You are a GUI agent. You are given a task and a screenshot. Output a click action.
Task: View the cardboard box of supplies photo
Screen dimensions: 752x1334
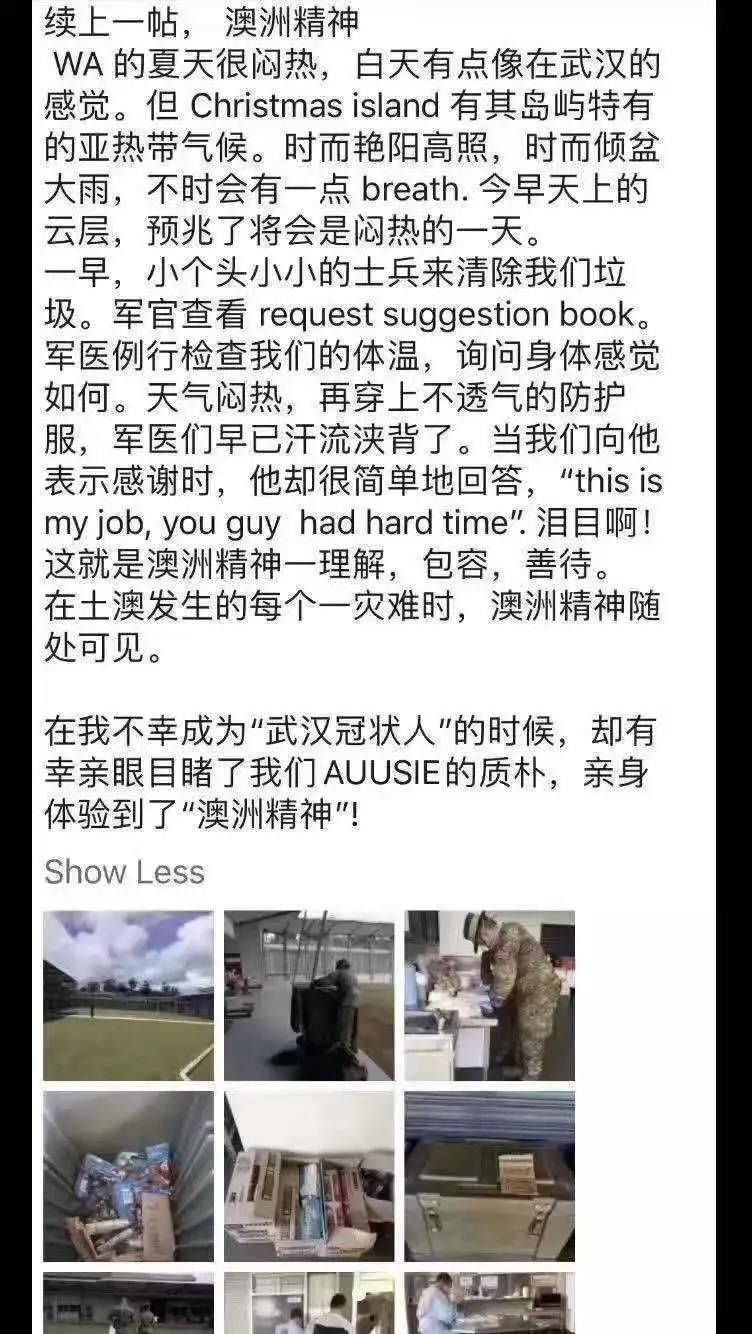pos(308,1176)
